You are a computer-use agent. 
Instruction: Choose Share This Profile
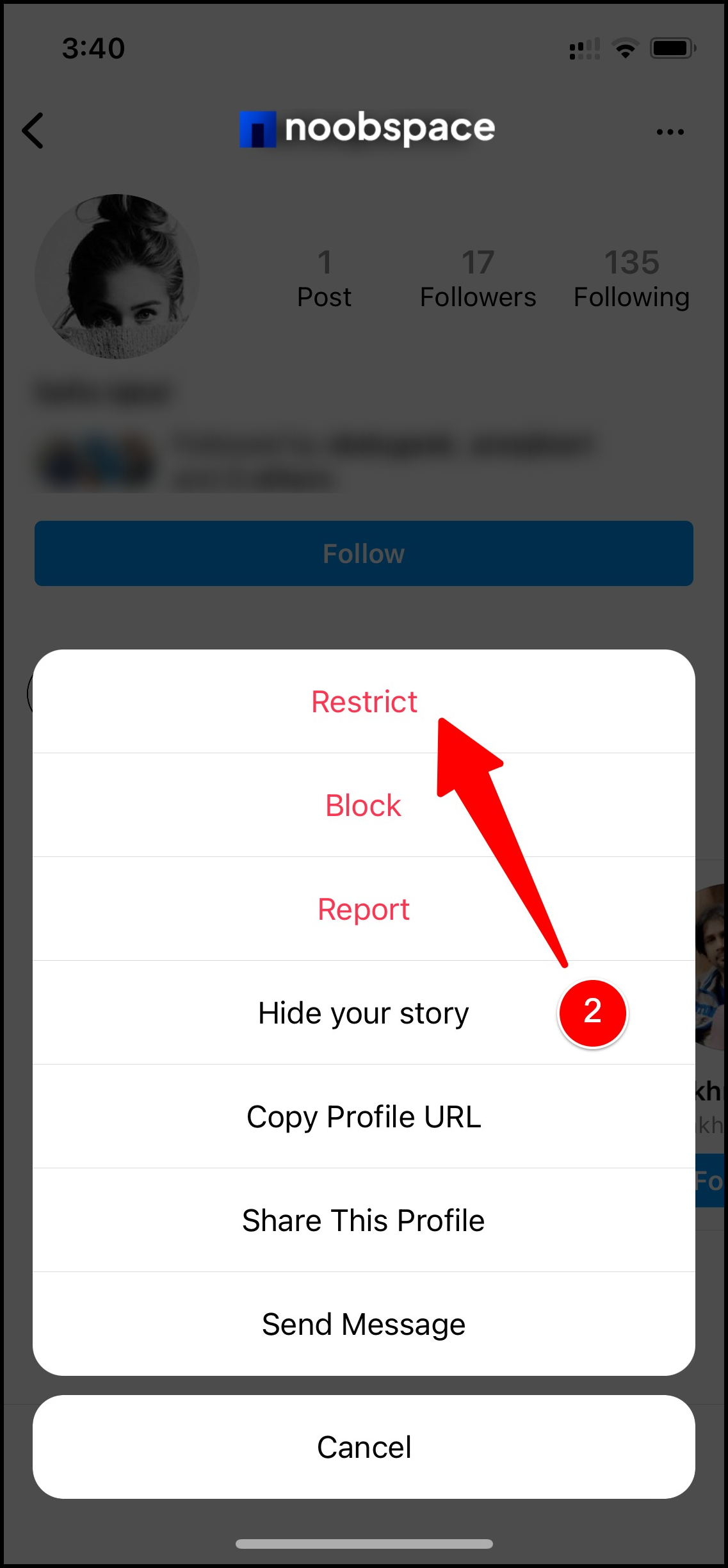pyautogui.click(x=364, y=1221)
